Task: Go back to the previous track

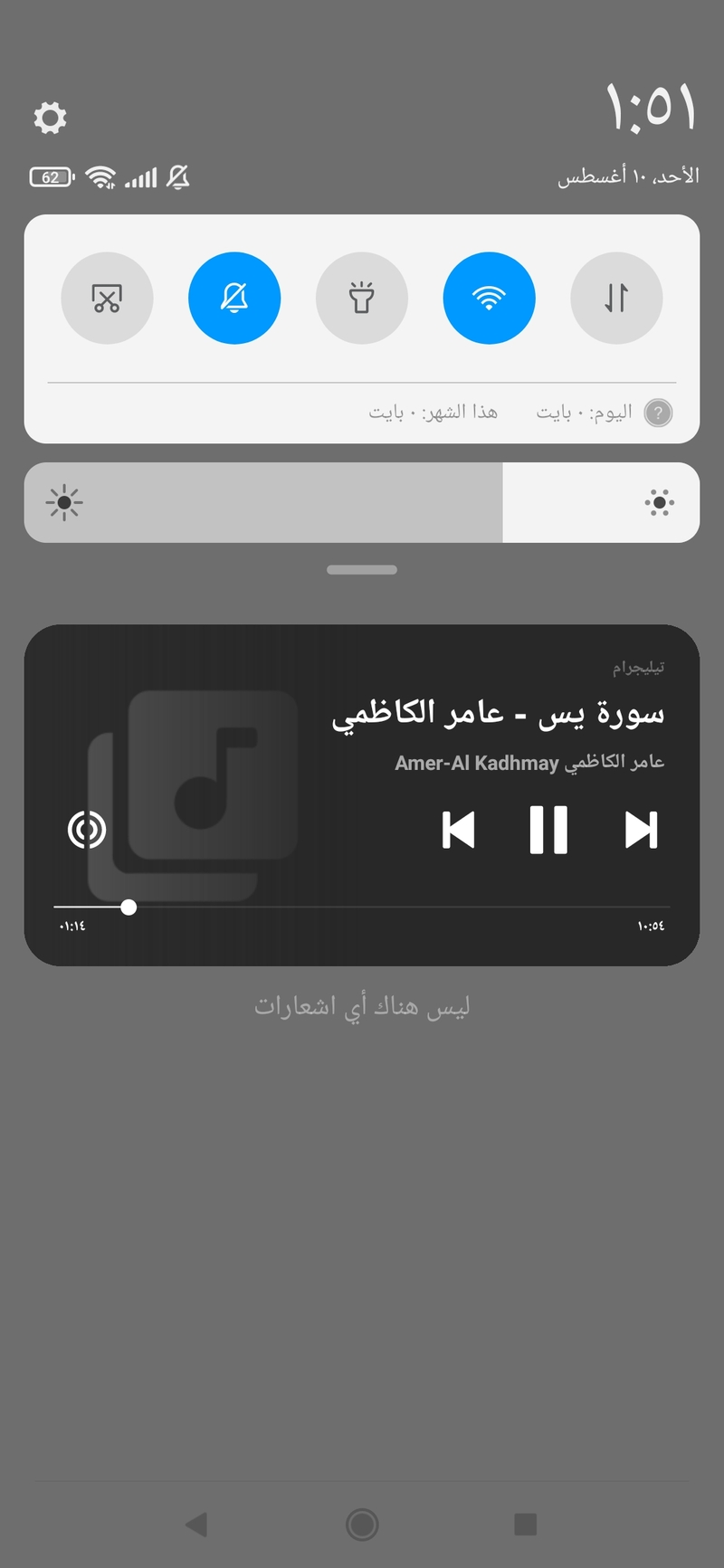Action: tap(458, 830)
